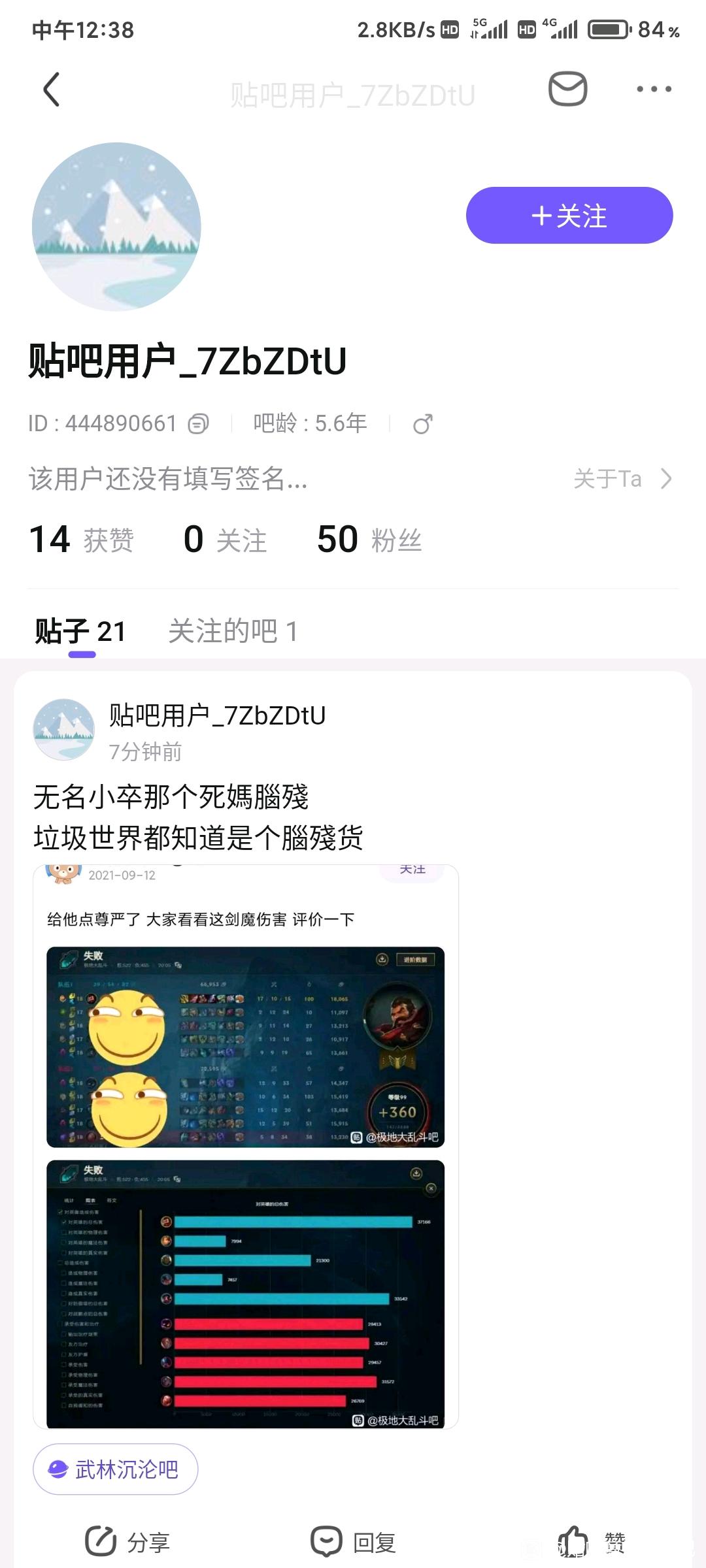Open the three-dot overflow menu

[654, 90]
